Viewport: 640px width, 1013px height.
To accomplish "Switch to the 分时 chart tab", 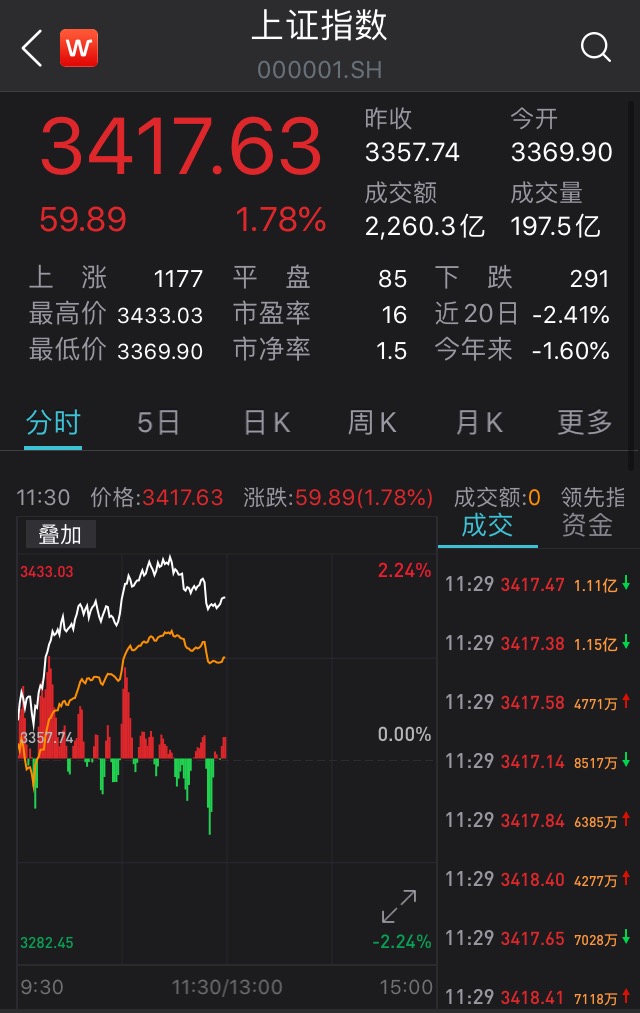I will click(53, 423).
